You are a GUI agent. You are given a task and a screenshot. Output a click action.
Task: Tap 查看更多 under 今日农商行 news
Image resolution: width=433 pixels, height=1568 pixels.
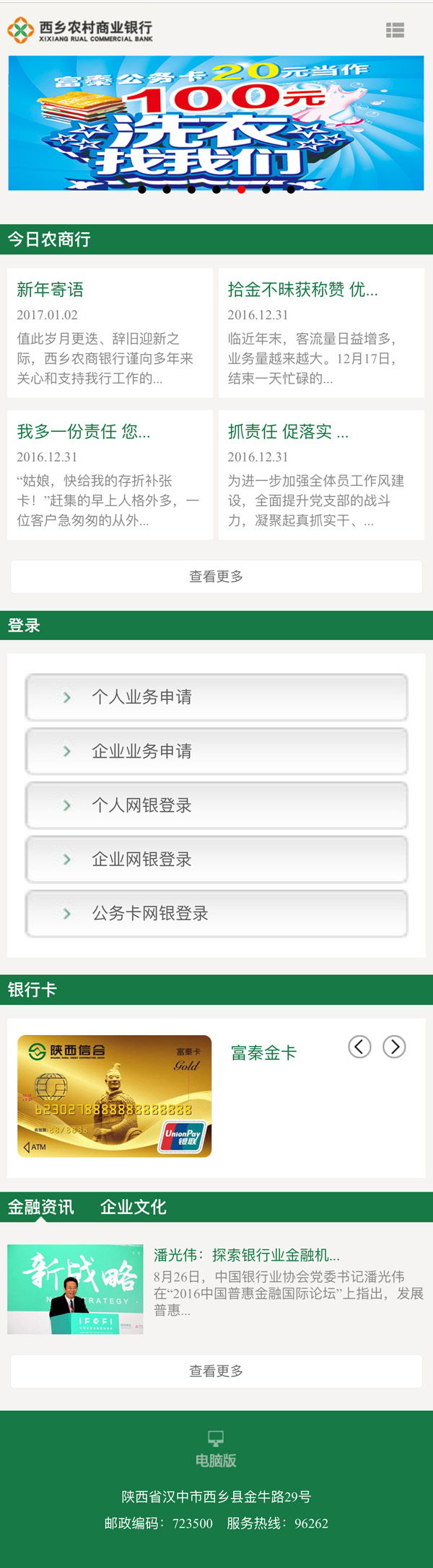click(216, 577)
